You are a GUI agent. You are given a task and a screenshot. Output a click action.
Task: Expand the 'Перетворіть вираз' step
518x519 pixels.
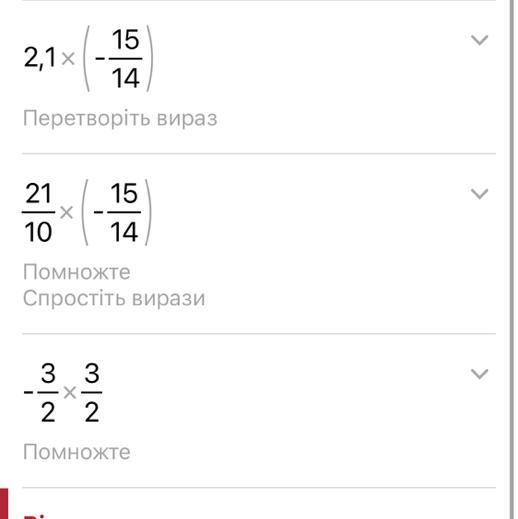tap(479, 40)
